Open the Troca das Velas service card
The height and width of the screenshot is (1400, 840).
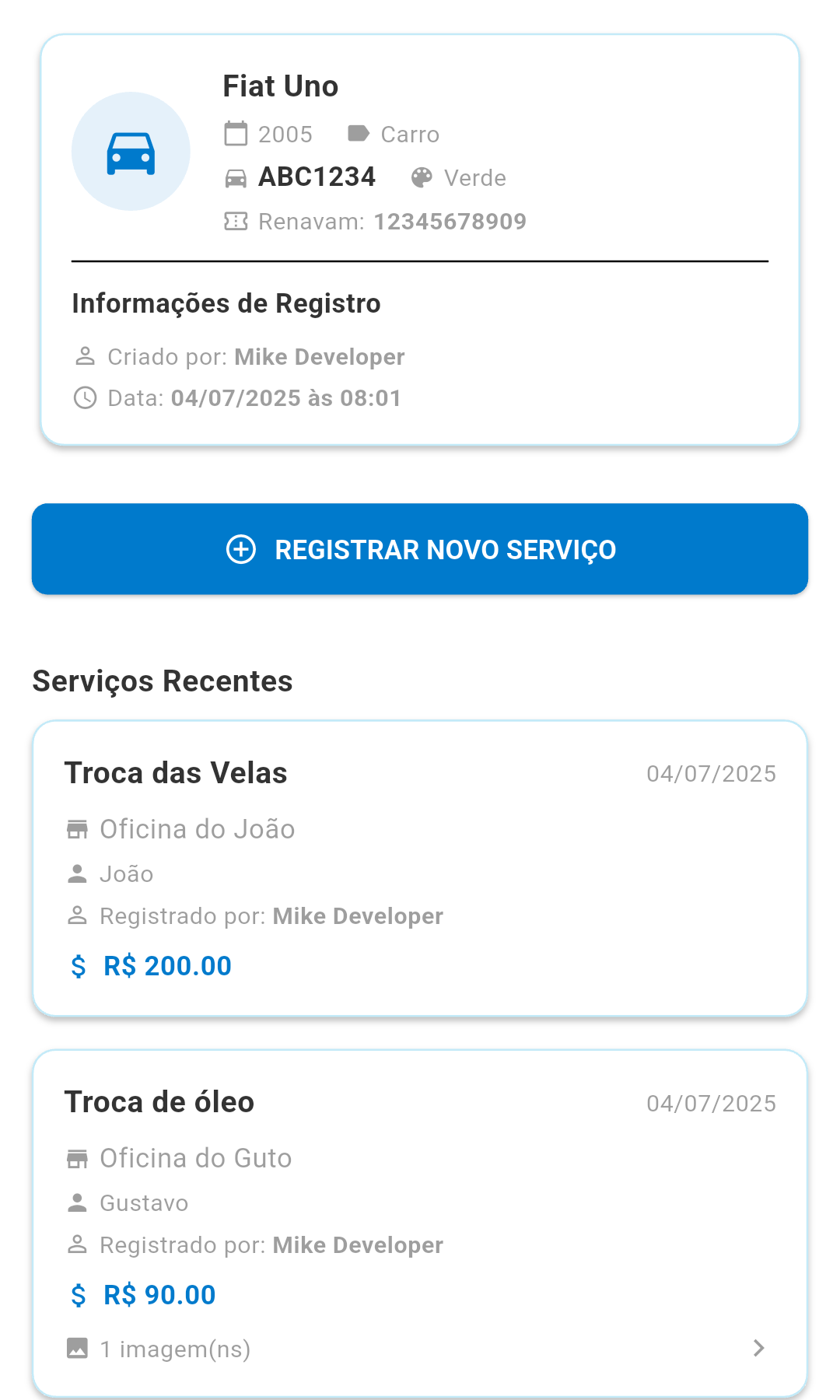pos(420,865)
